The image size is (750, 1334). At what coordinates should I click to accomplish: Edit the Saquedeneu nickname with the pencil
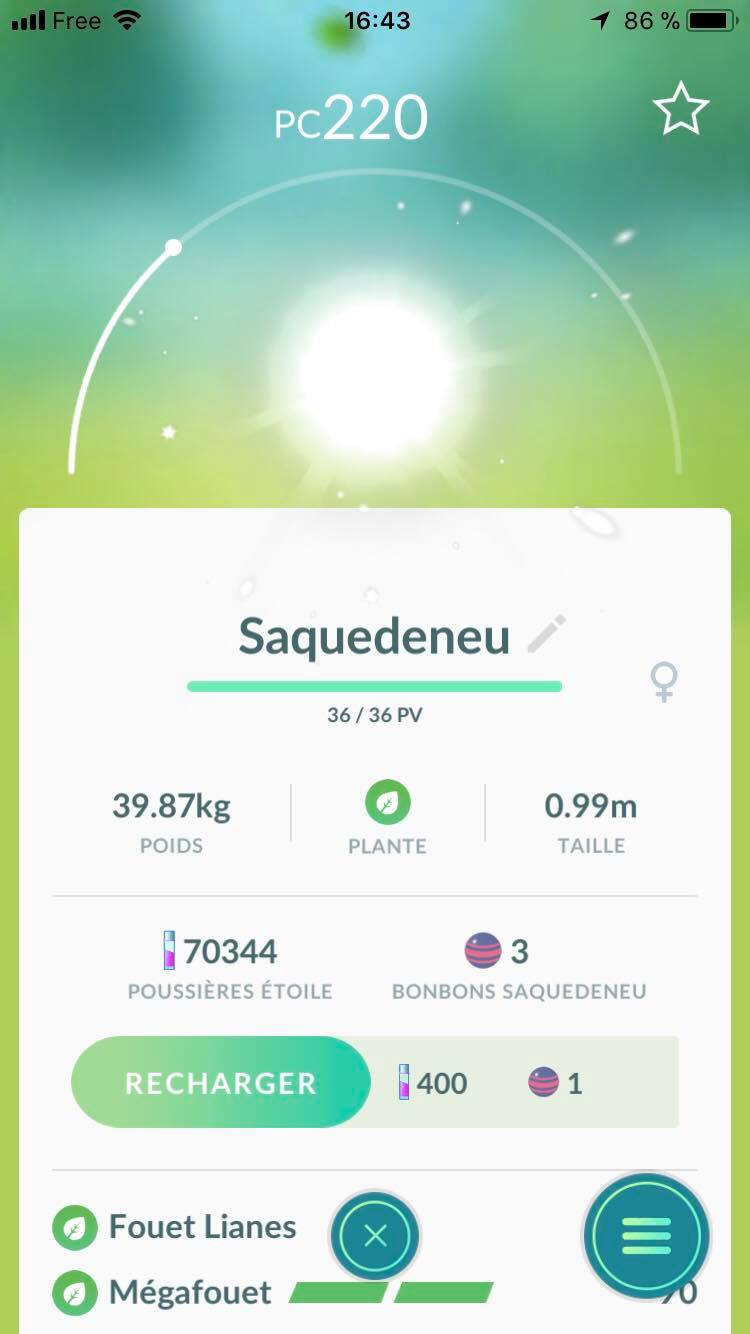click(547, 635)
